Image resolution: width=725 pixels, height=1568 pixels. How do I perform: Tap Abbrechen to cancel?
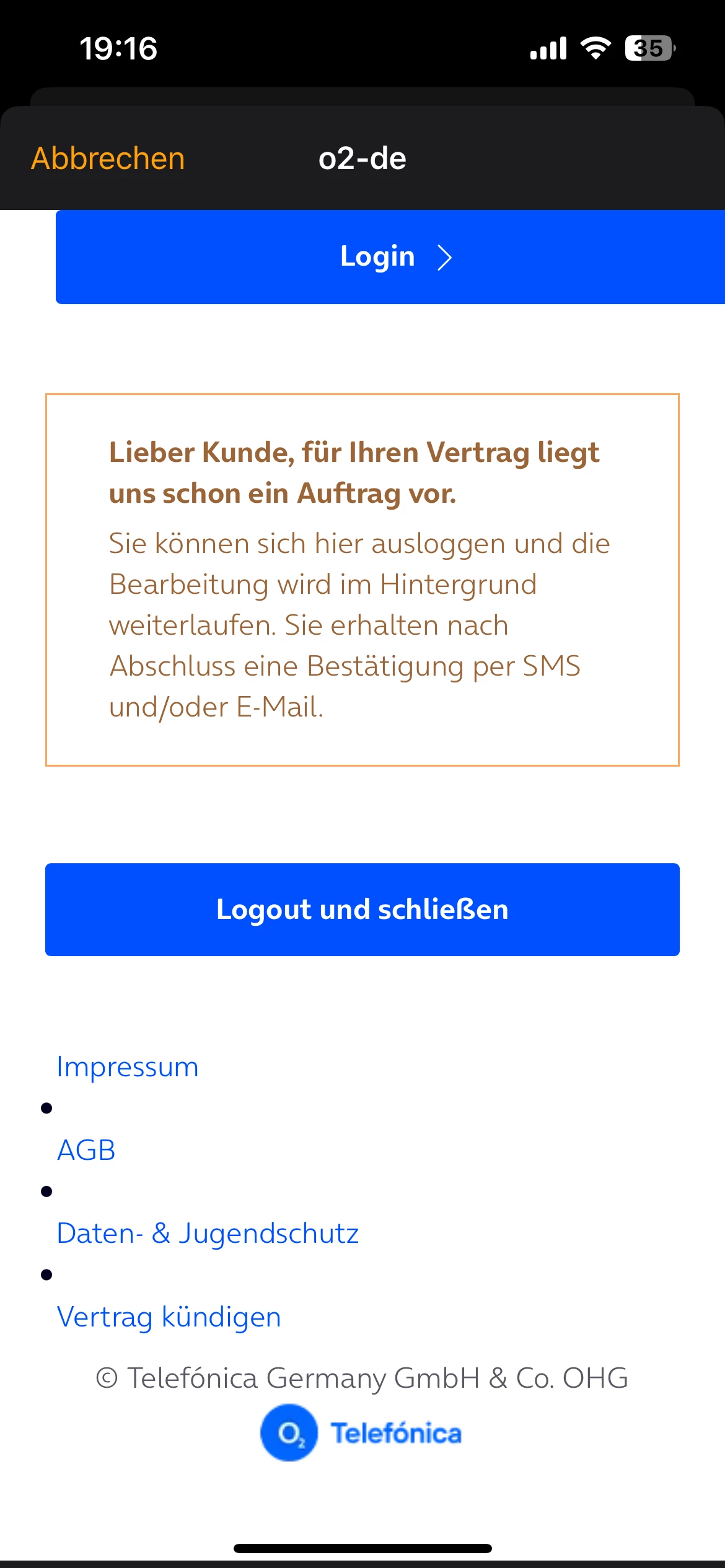(x=108, y=159)
